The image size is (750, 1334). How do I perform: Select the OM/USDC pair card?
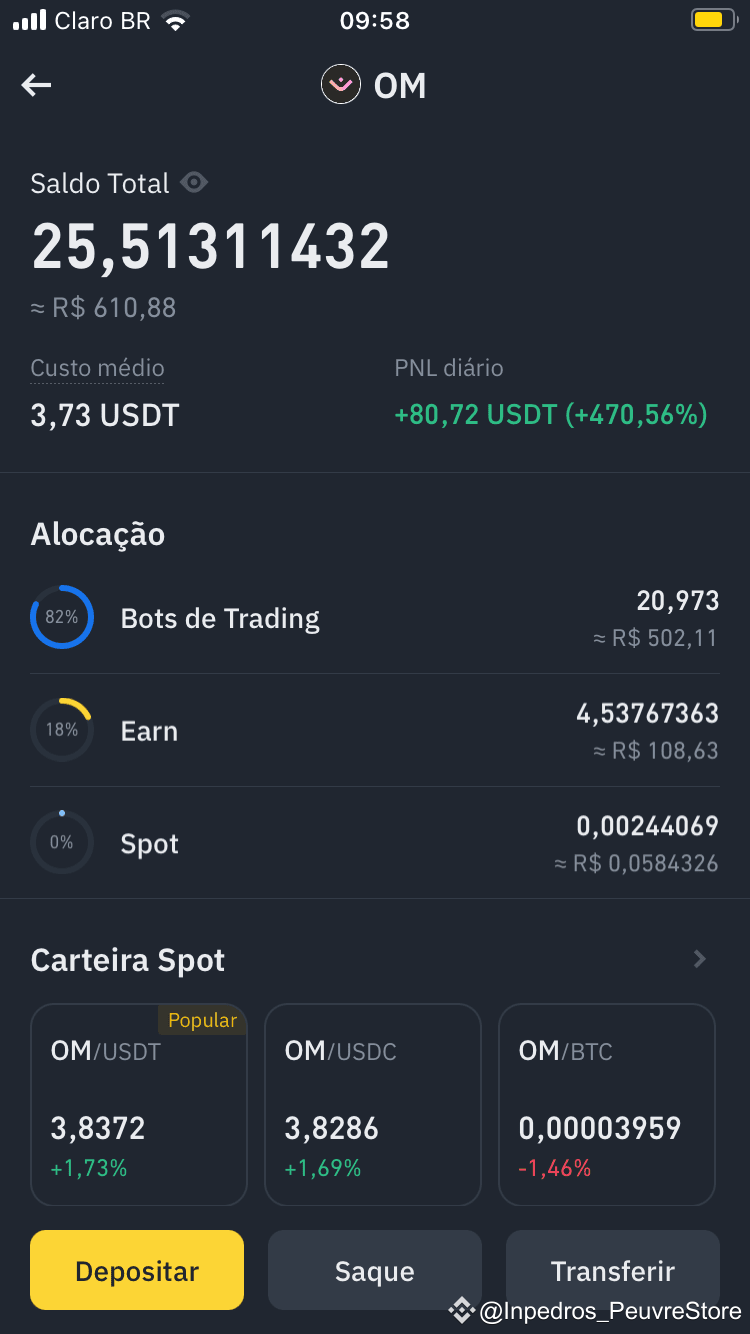pos(372,1104)
